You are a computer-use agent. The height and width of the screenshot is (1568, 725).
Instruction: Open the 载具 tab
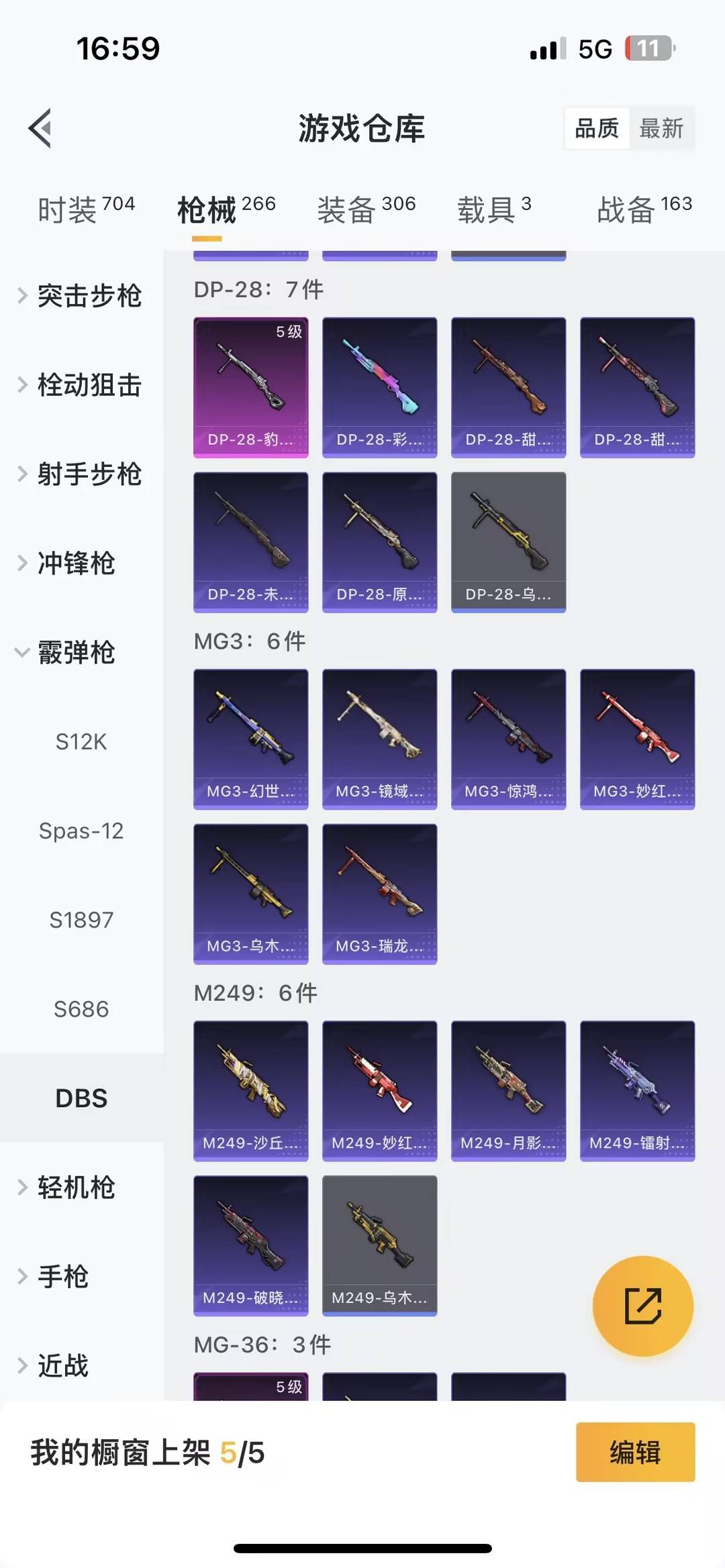494,209
